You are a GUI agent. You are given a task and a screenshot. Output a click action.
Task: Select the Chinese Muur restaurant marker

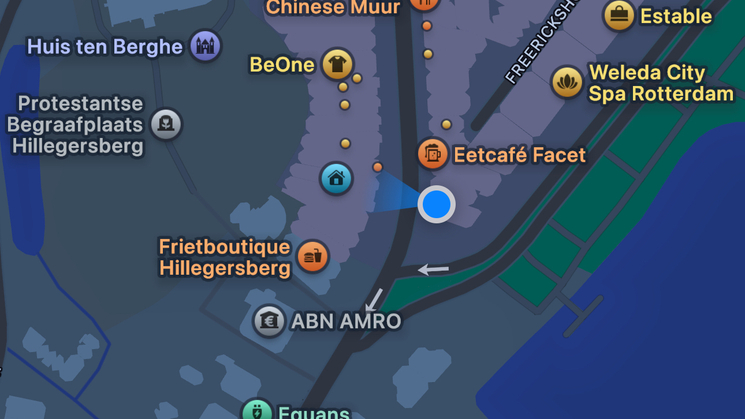pos(424,4)
